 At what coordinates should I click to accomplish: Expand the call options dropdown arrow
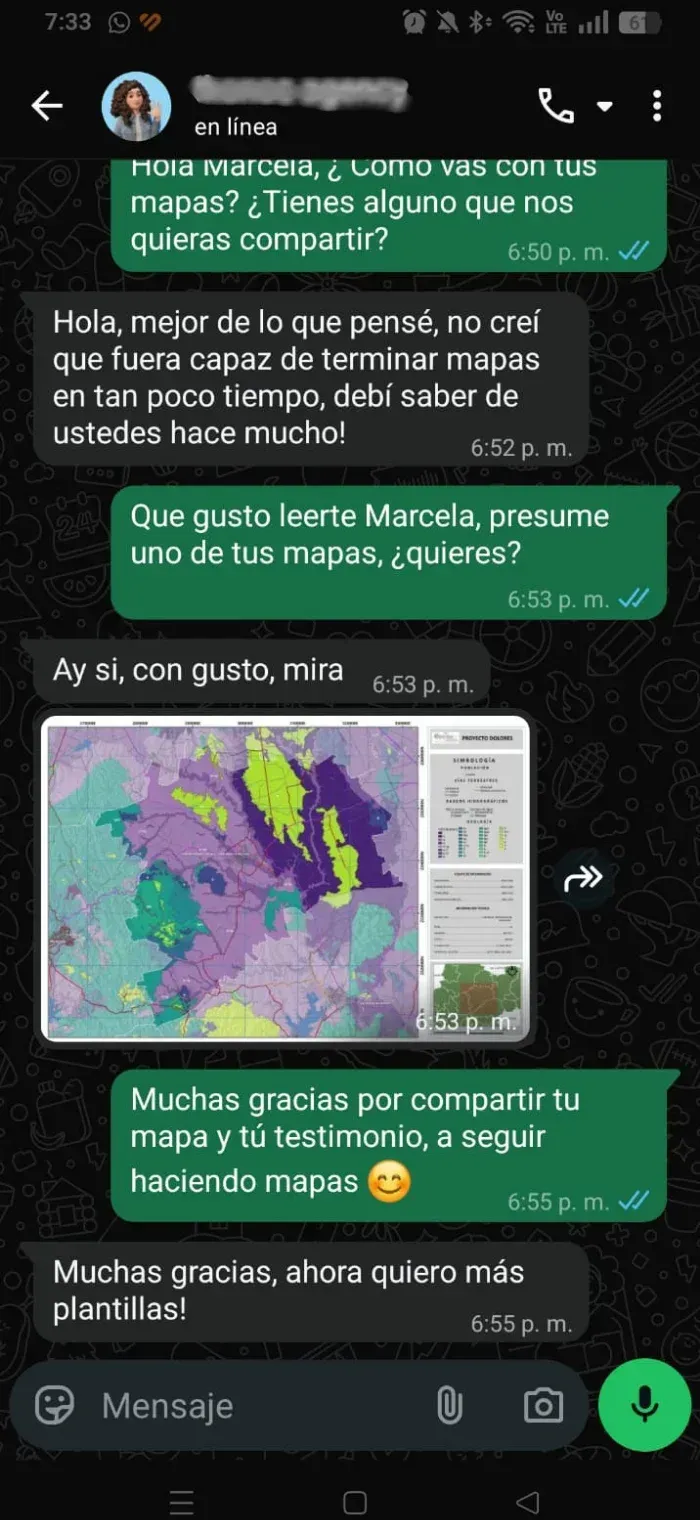click(x=604, y=106)
